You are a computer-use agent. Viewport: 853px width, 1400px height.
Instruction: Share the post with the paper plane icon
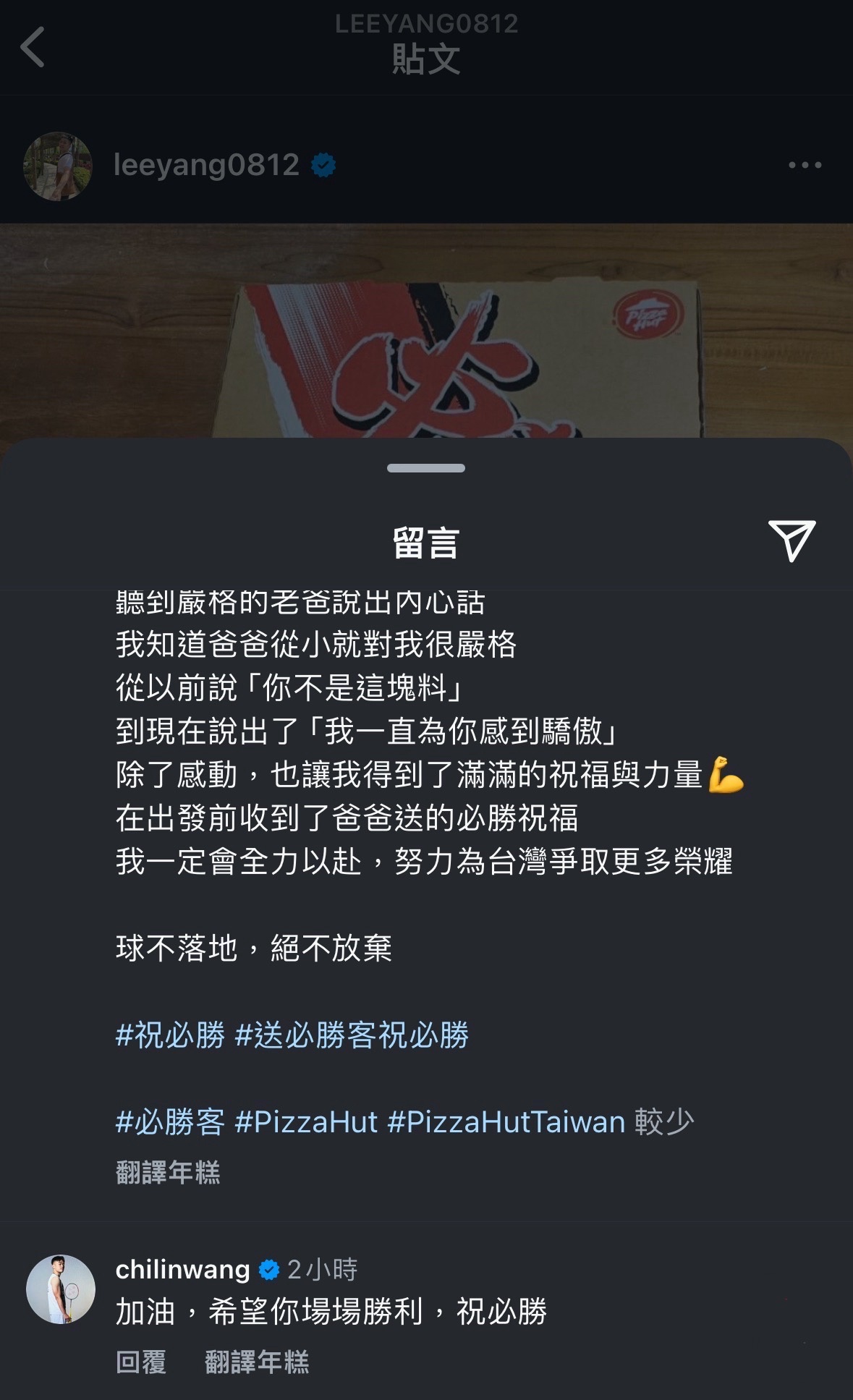click(792, 540)
